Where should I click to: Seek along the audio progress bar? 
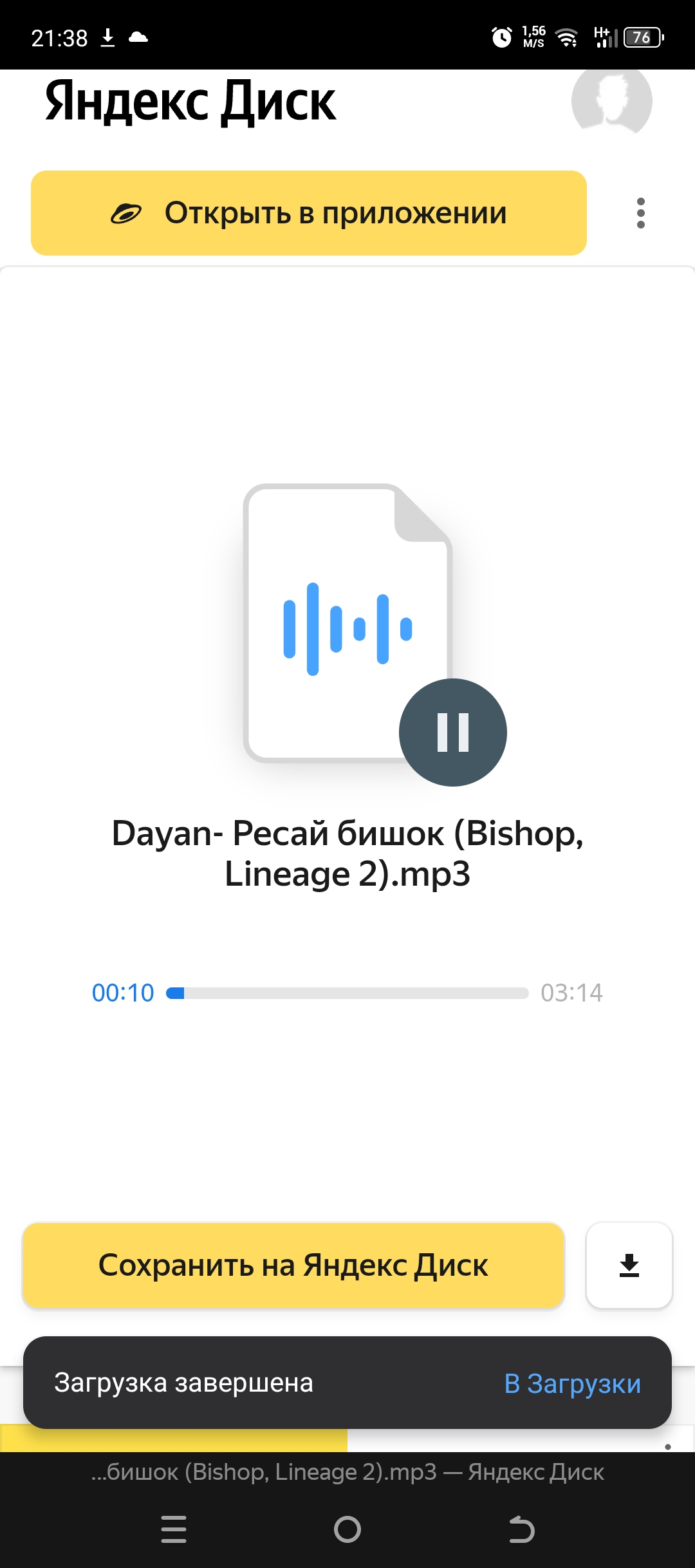347,993
